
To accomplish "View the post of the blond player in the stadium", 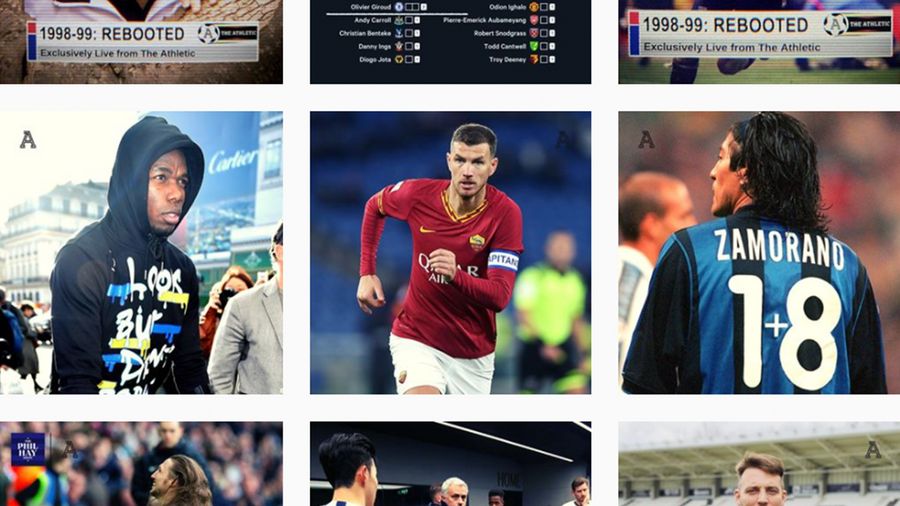I will pyautogui.click(x=759, y=464).
